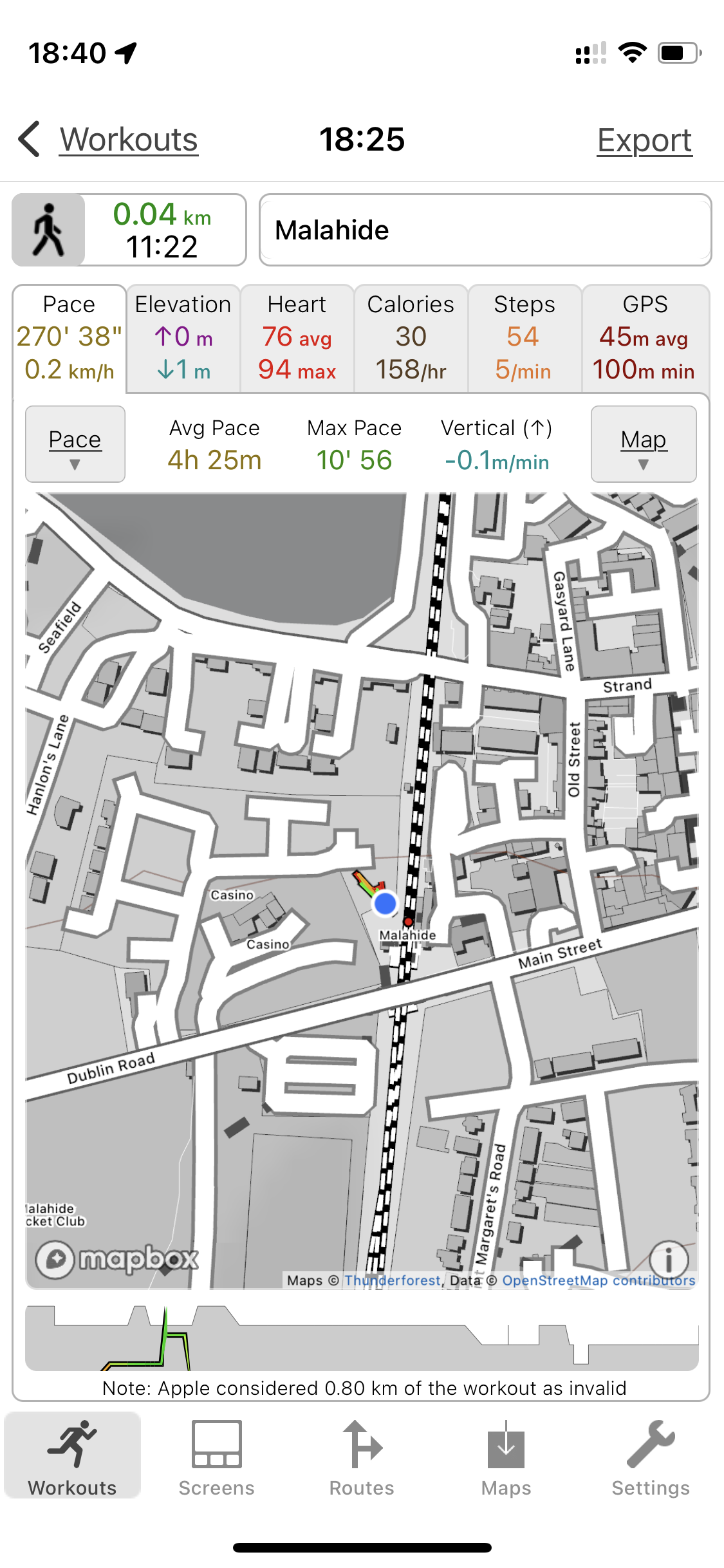This screenshot has width=724, height=1568.
Task: Show the GPS accuracy tab
Action: (645, 338)
